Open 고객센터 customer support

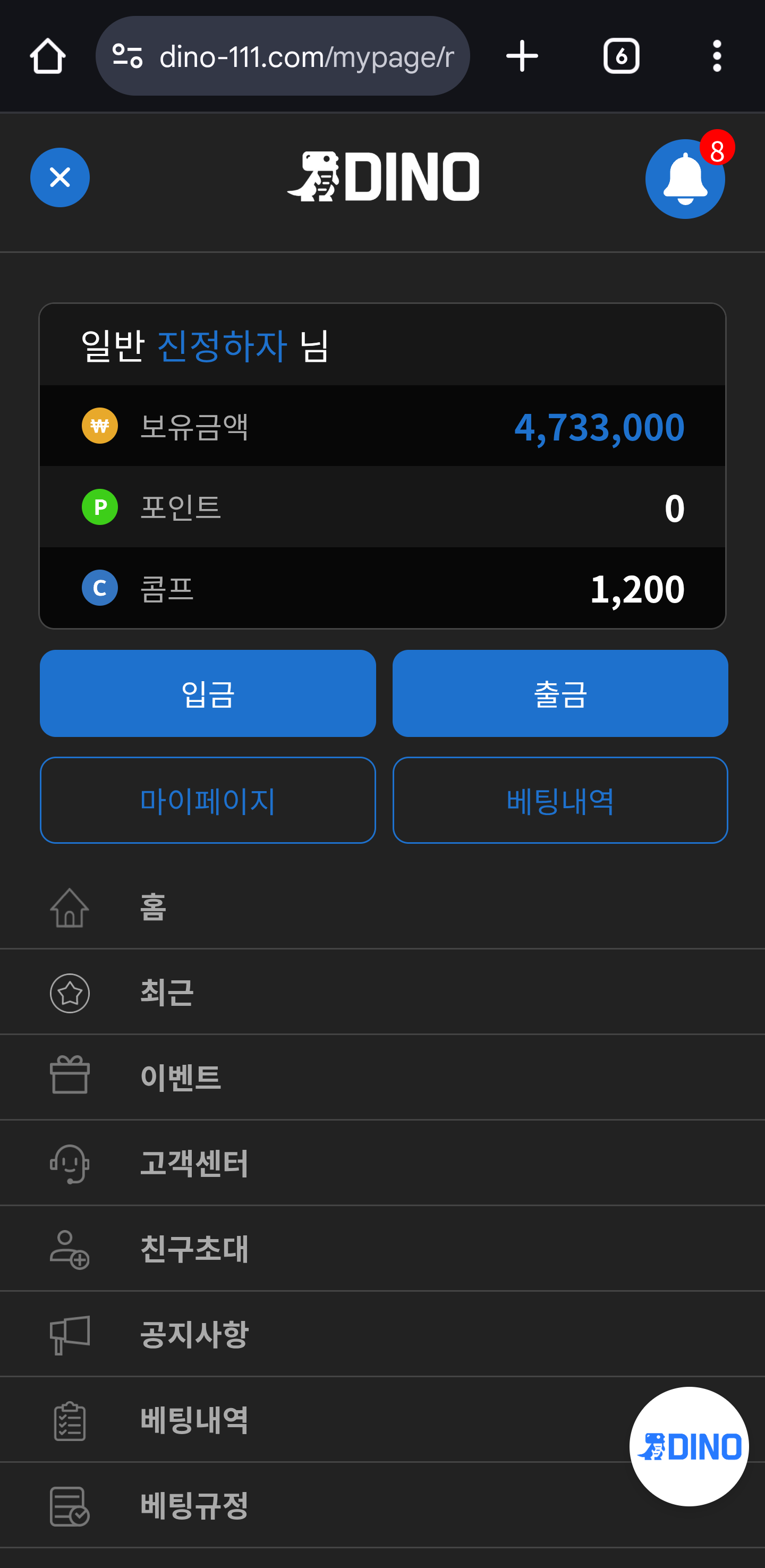click(x=193, y=1163)
